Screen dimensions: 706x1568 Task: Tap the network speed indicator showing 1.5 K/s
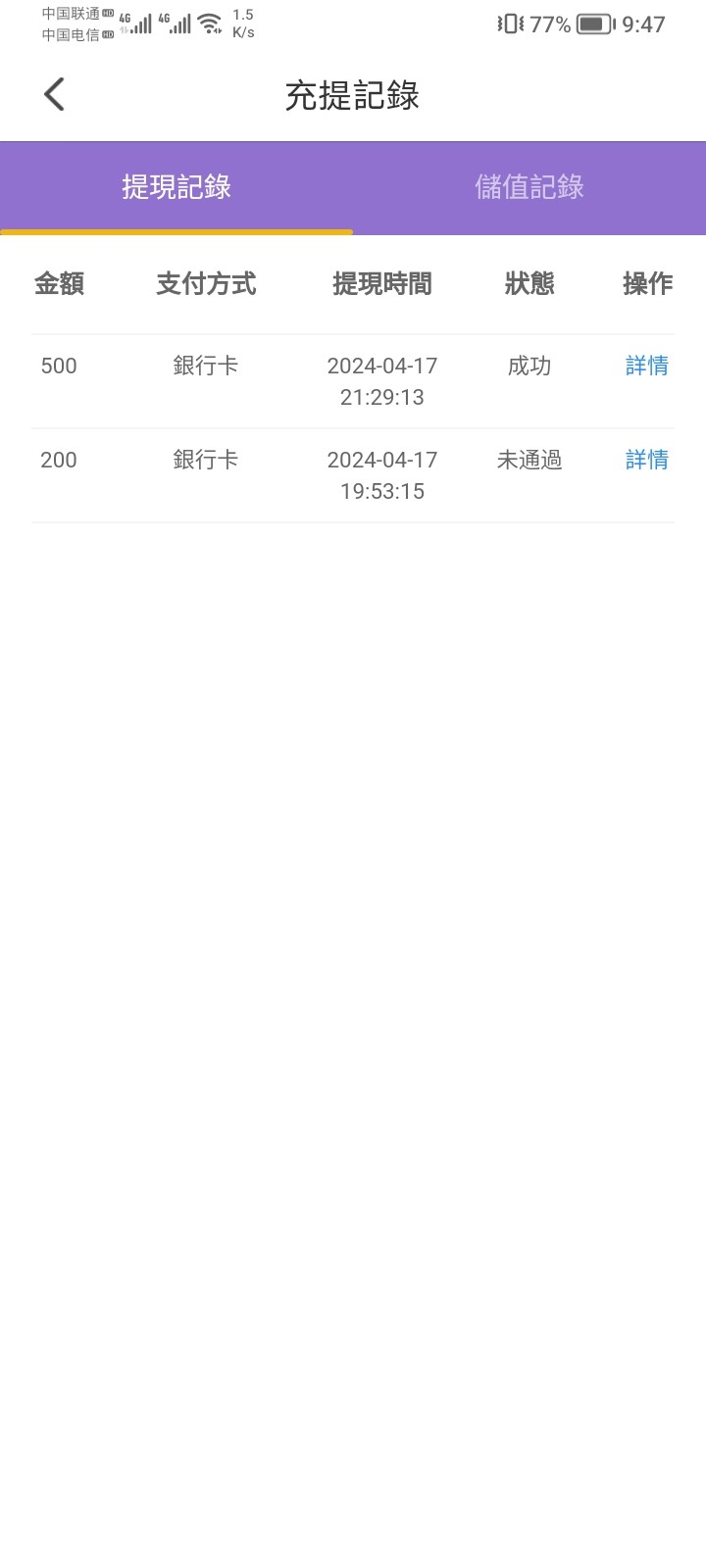coord(241,24)
